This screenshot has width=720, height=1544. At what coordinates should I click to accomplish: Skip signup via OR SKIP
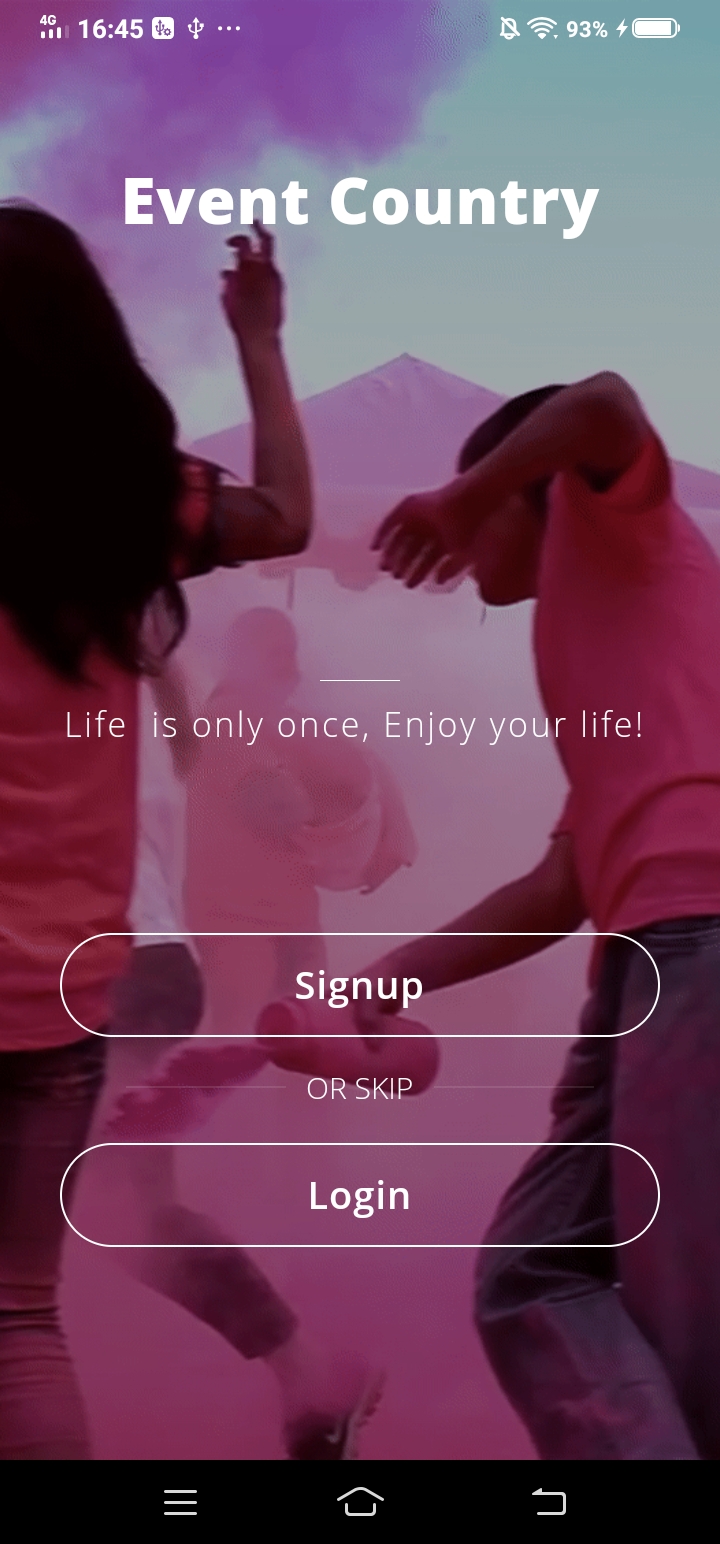coord(359,1089)
